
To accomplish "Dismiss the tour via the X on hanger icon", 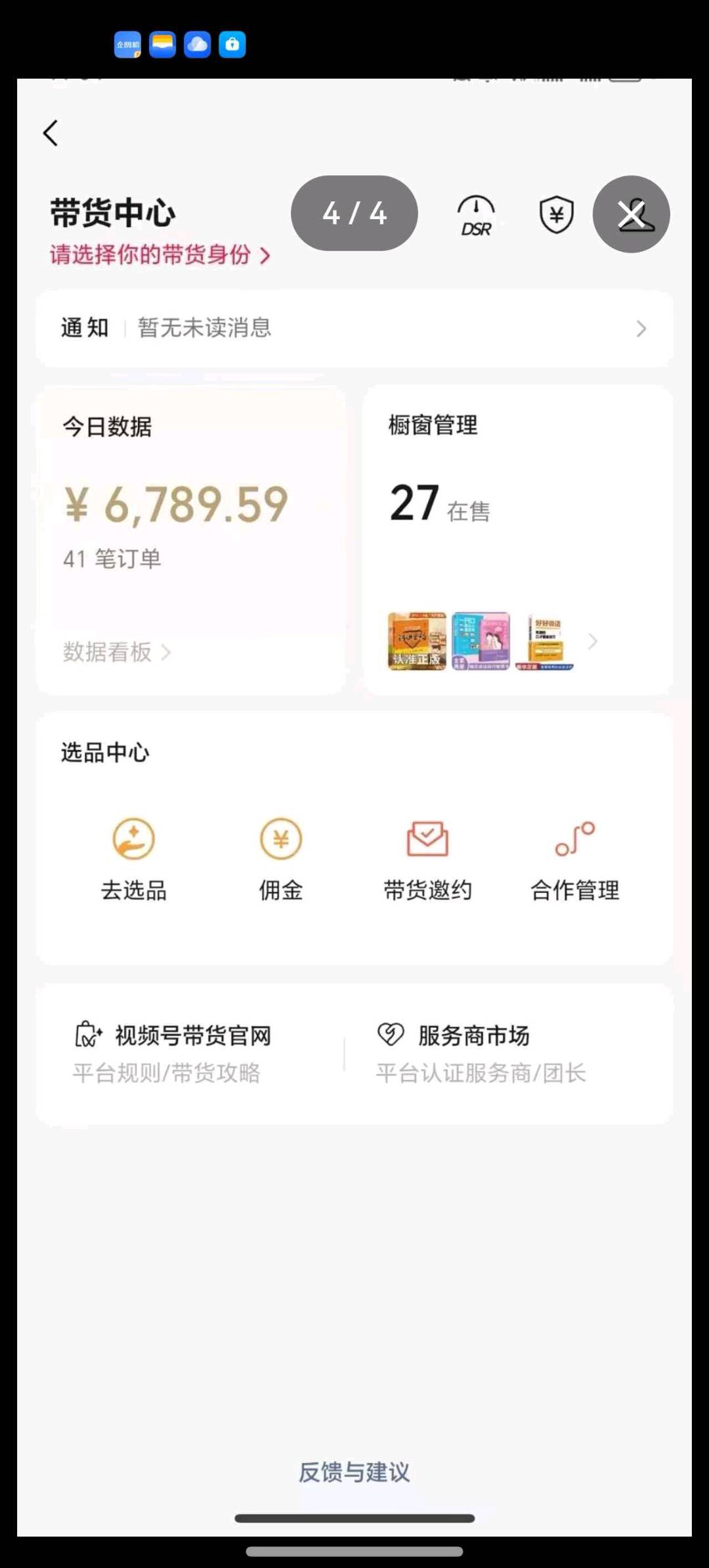I will (x=631, y=213).
